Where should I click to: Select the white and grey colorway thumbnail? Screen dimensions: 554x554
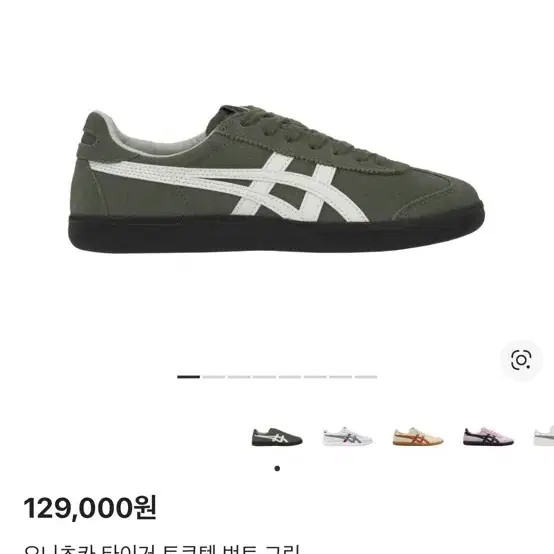pos(347,436)
